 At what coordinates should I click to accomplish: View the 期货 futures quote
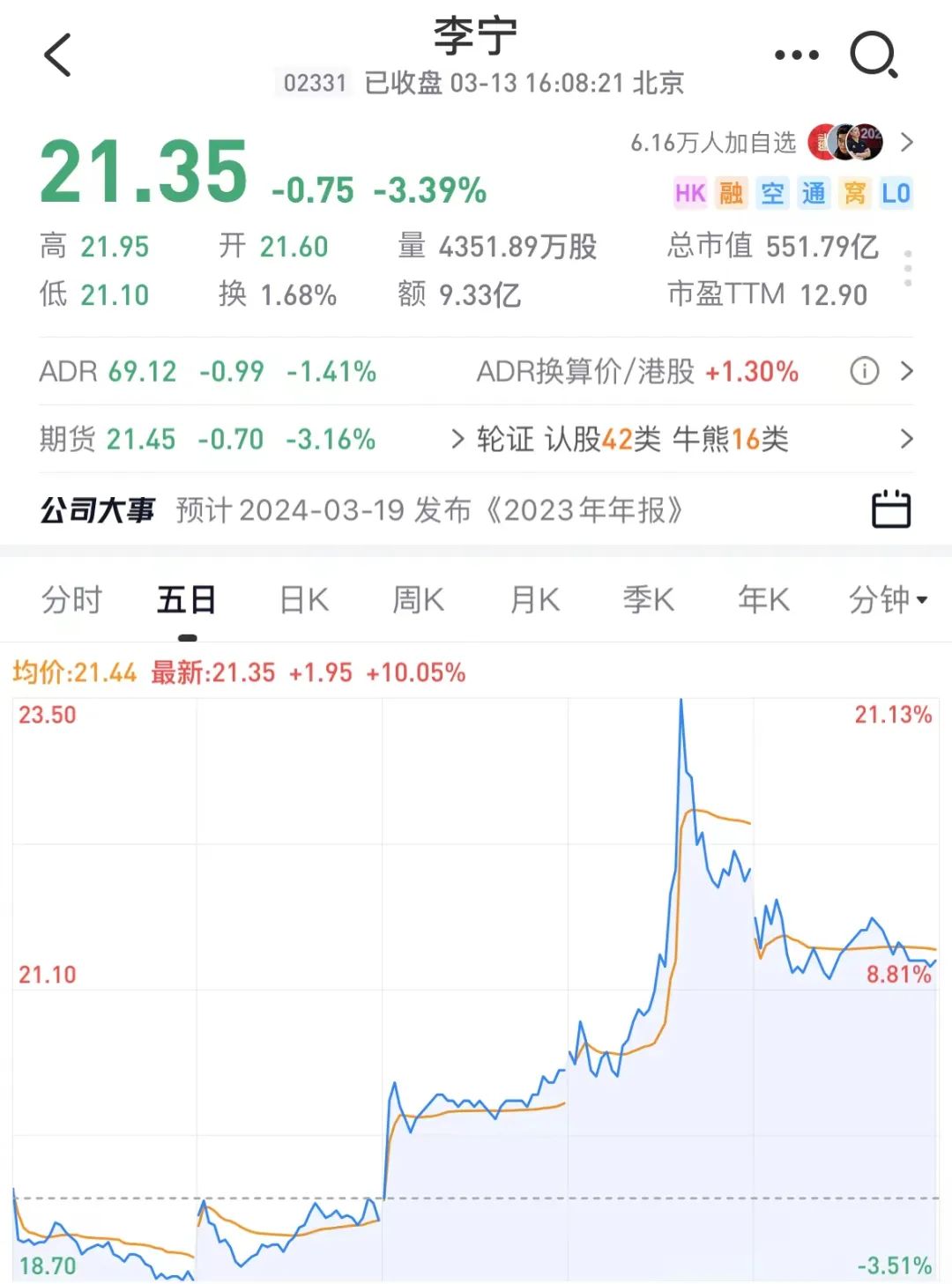click(x=208, y=439)
